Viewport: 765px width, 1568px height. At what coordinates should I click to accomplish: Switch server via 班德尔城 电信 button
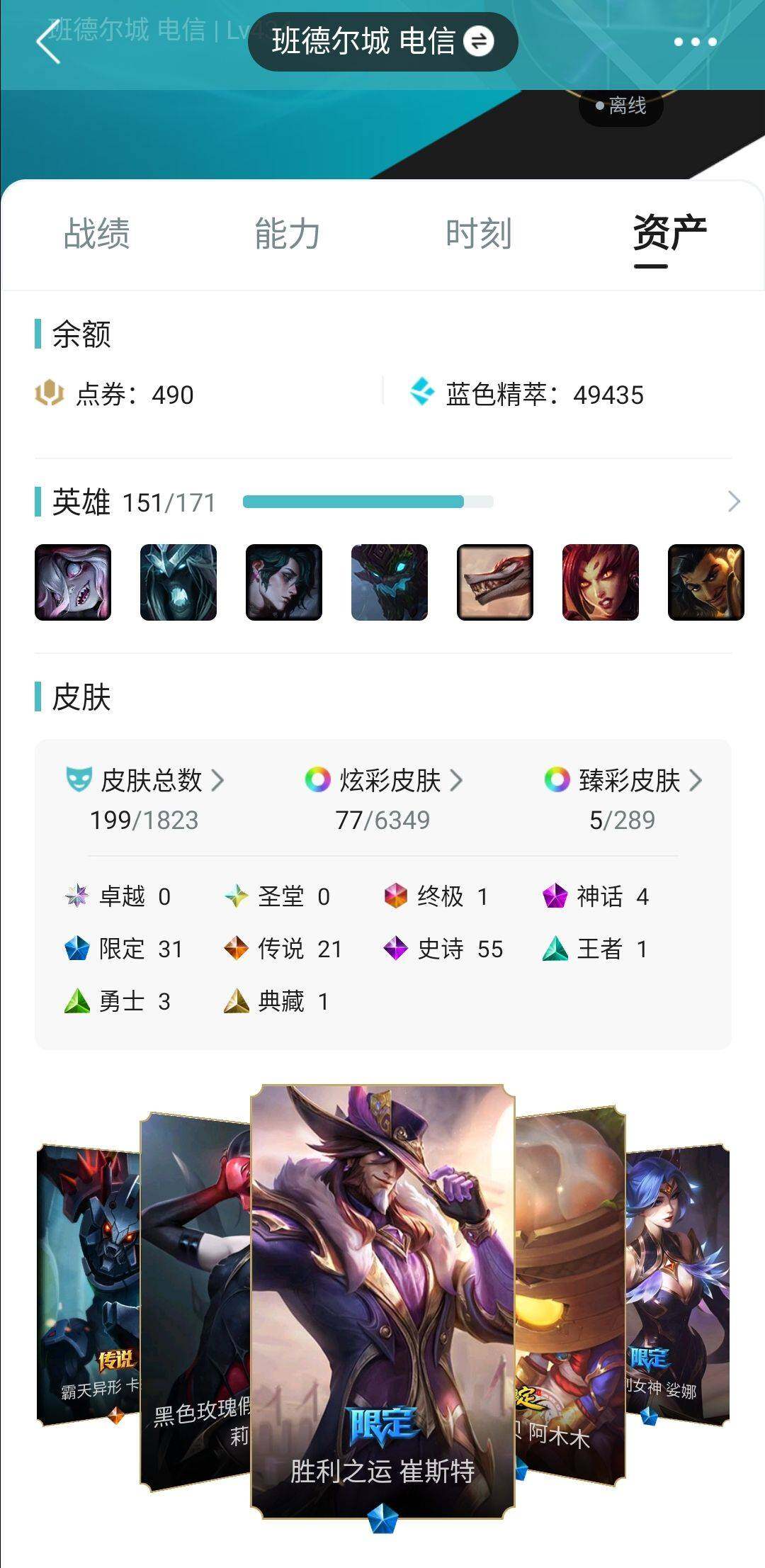[x=382, y=42]
